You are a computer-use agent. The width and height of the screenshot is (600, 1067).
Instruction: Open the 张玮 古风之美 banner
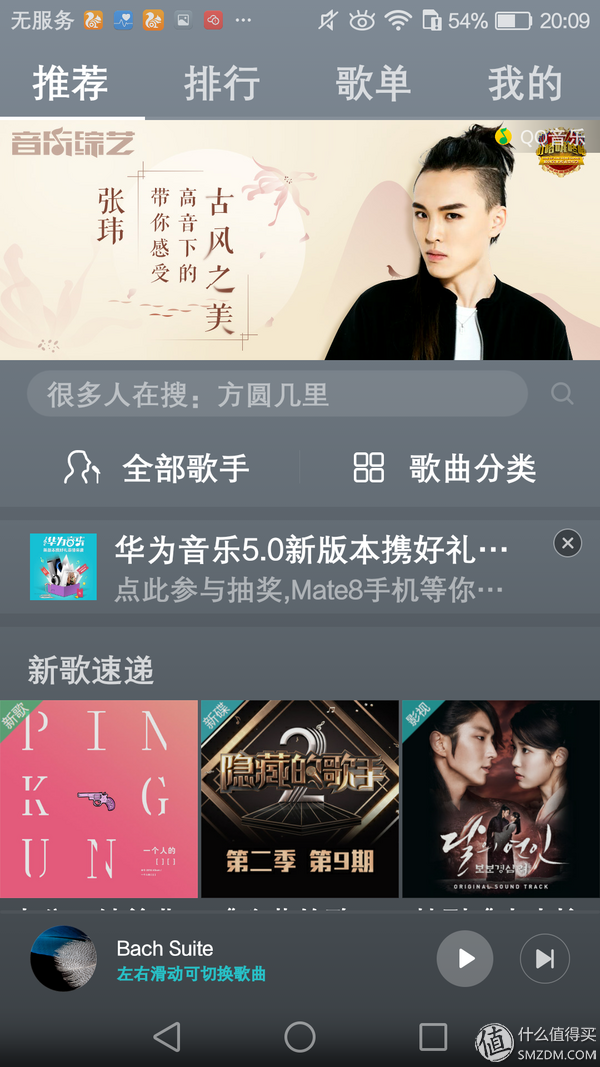(x=300, y=240)
